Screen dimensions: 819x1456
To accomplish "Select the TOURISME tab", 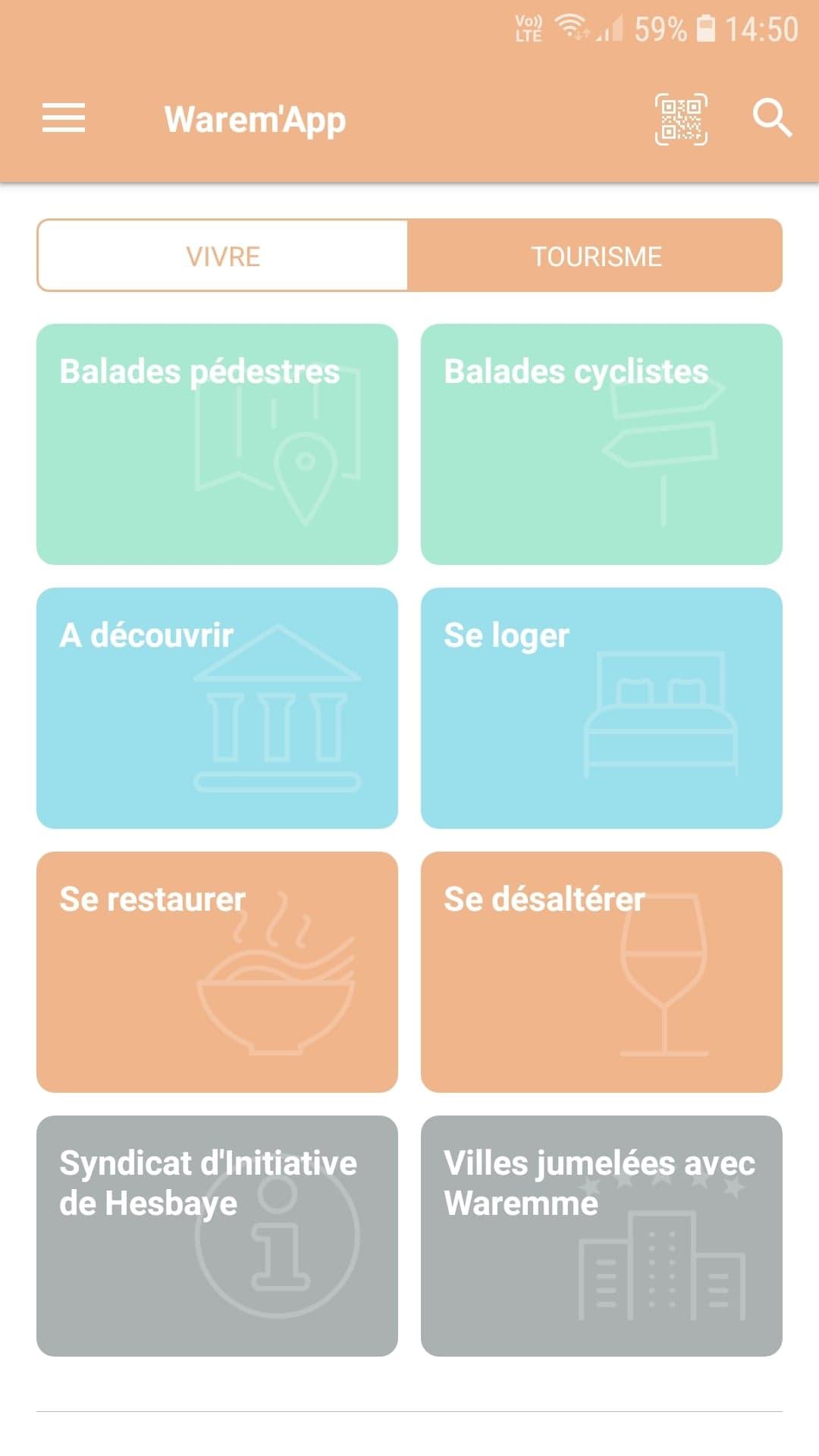I will [595, 256].
